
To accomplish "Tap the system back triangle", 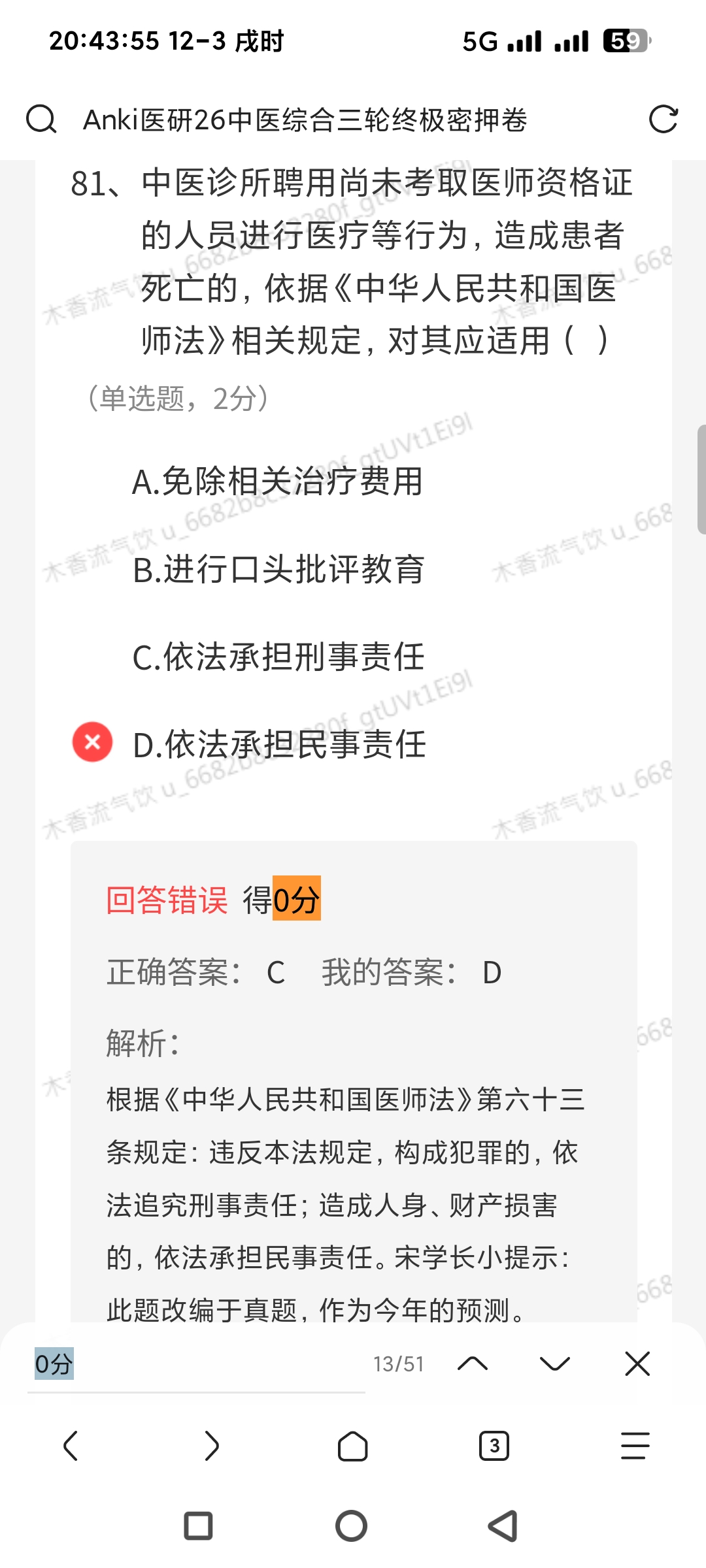I will tap(503, 1526).
